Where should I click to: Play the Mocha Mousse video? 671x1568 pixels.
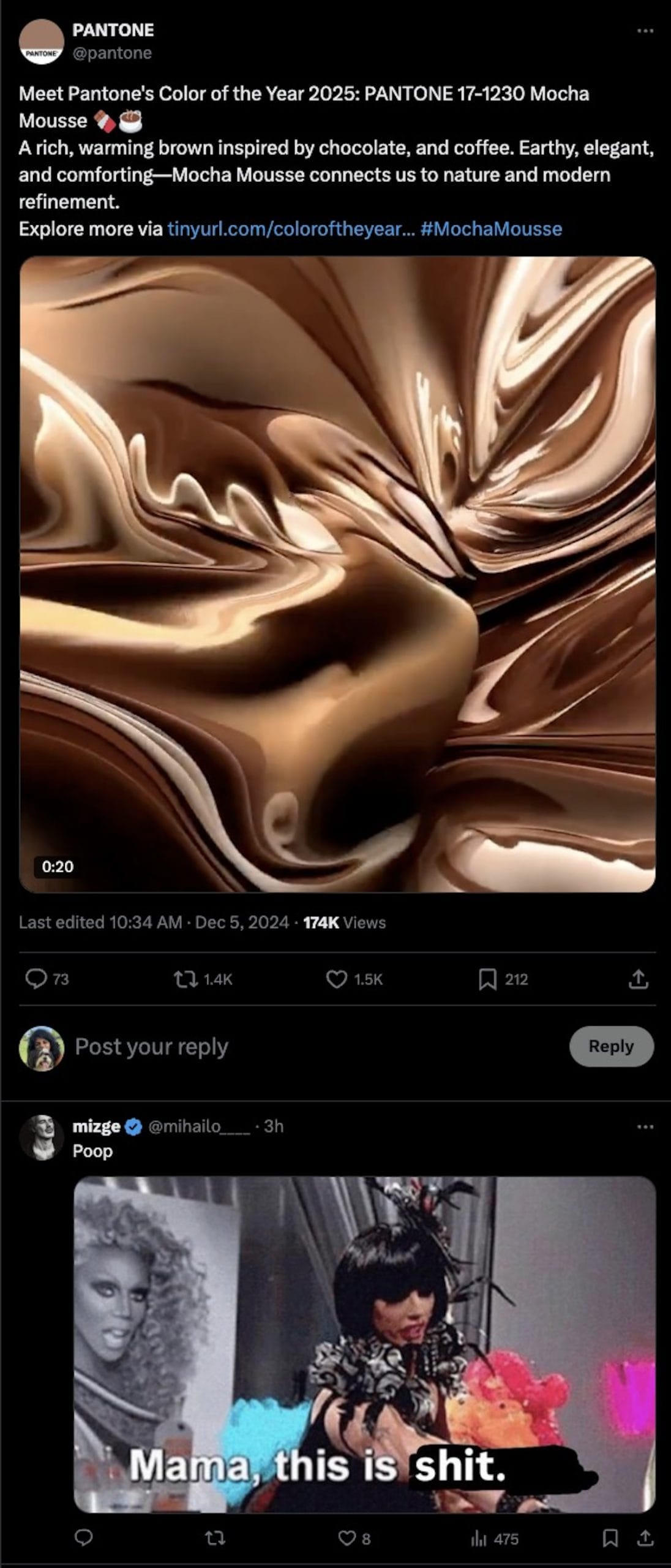click(x=337, y=574)
